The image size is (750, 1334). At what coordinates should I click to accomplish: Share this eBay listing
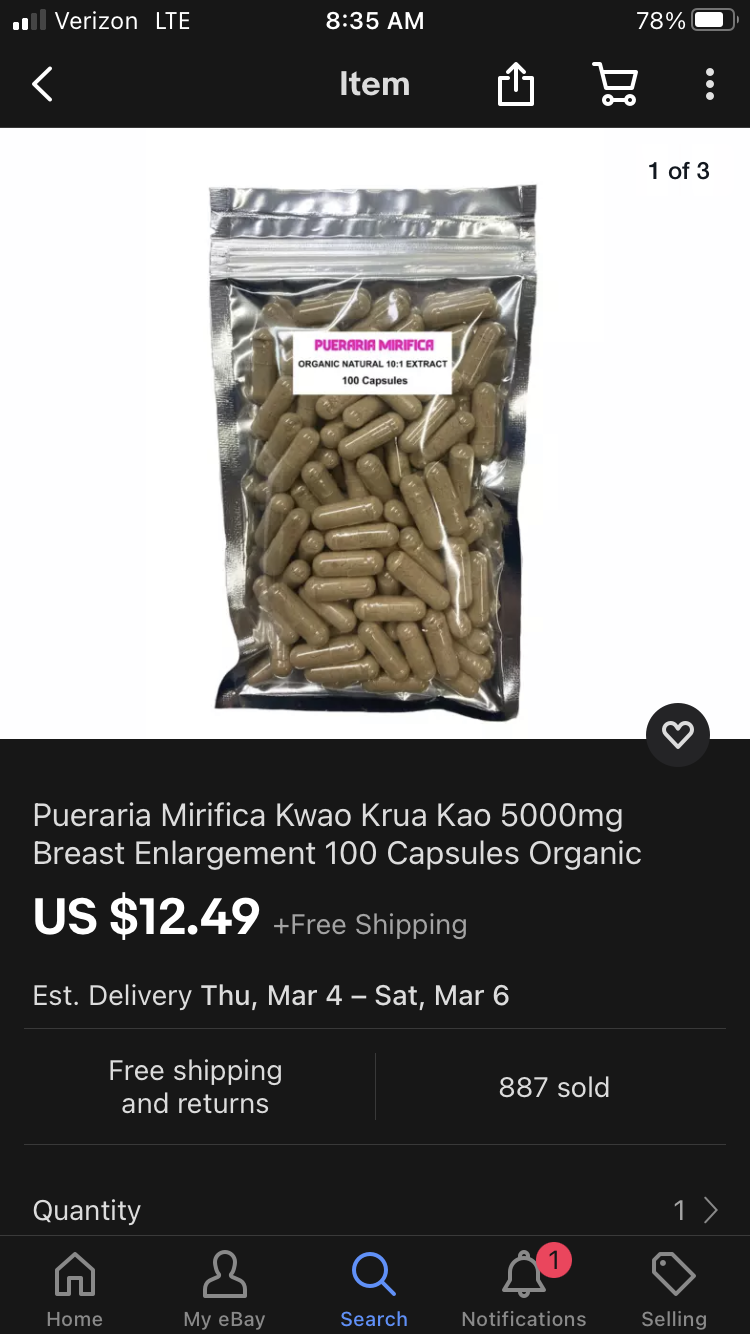click(516, 85)
